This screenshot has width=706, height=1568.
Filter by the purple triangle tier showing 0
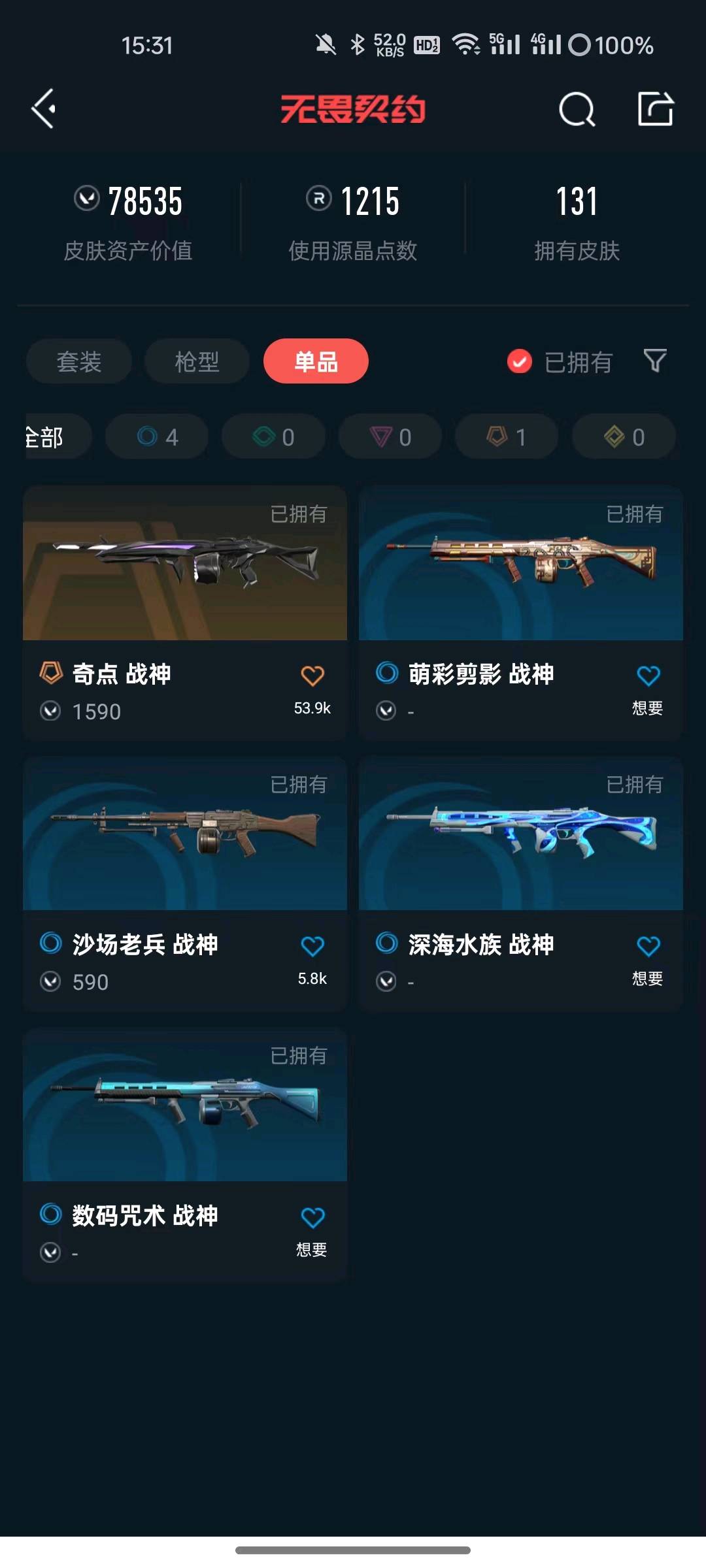coord(390,436)
